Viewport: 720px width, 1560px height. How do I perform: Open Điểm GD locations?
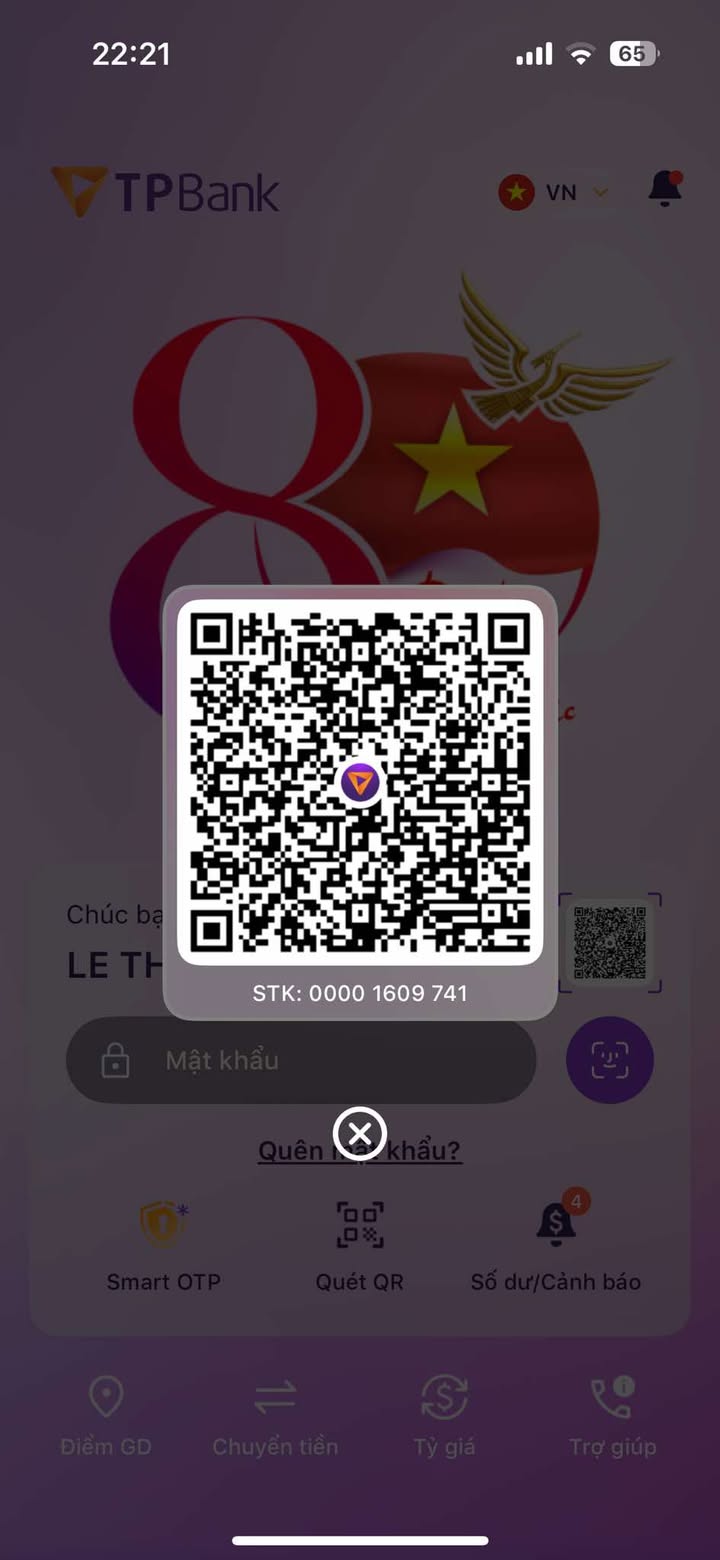point(106,1416)
